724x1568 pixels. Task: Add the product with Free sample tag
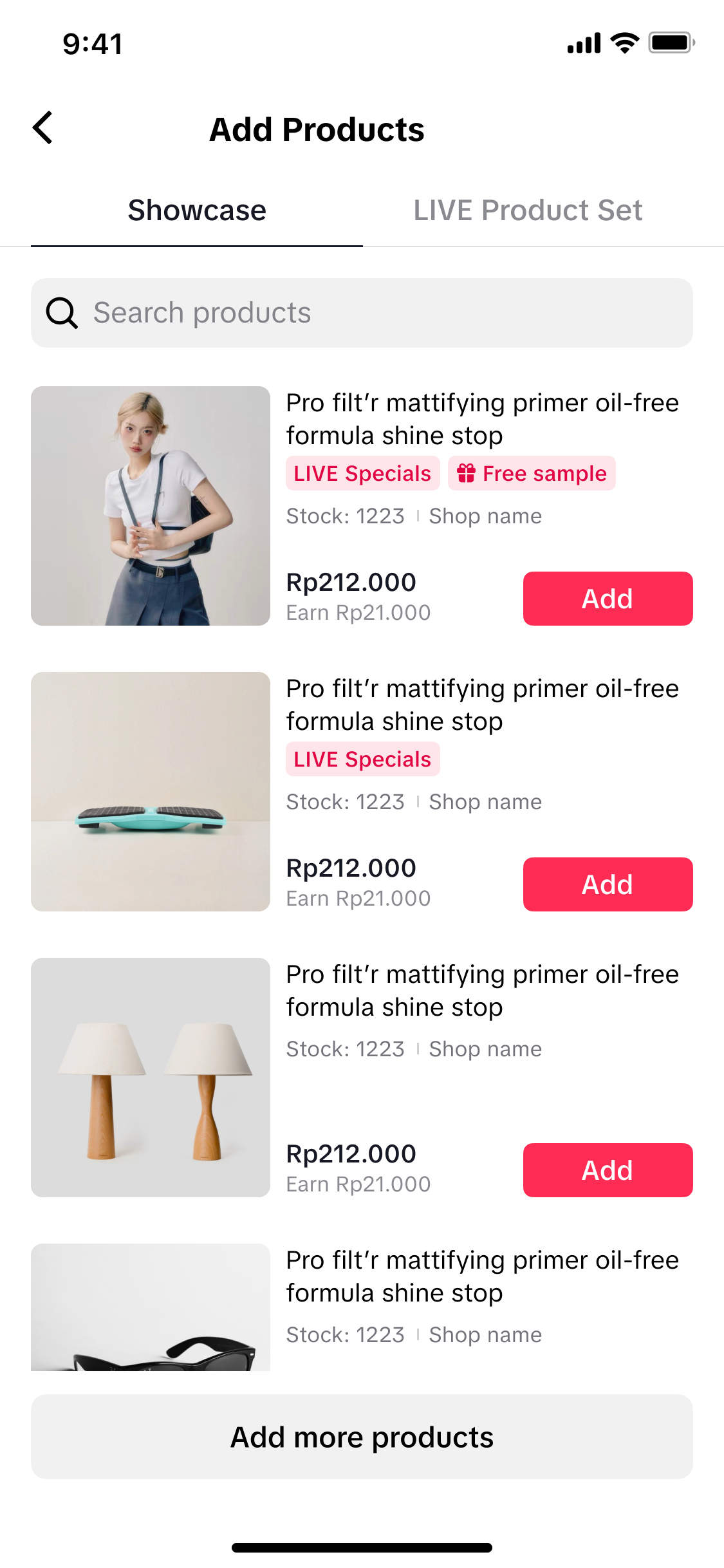608,599
